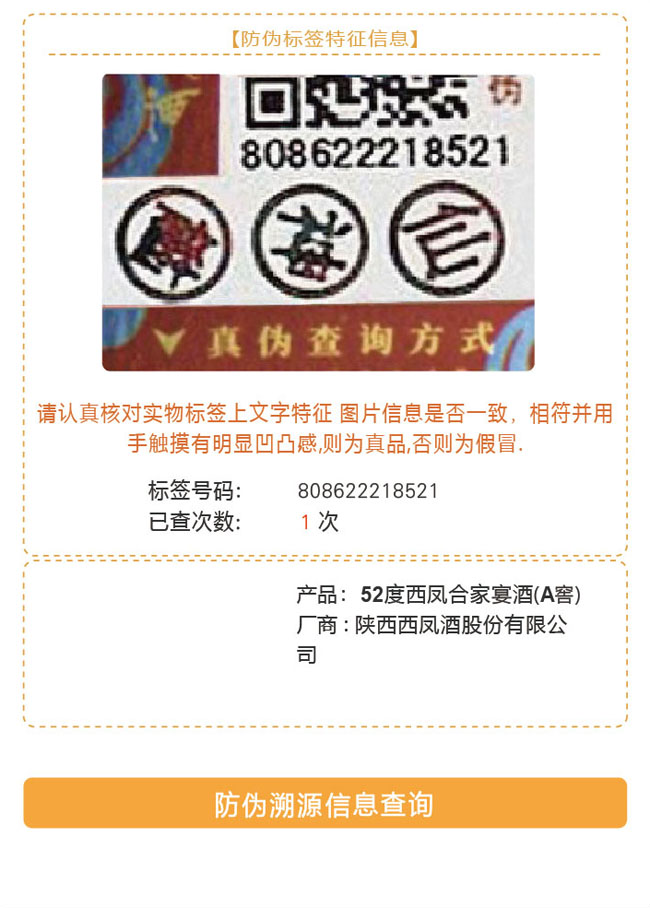This screenshot has height=908, width=650.
Task: Tap the 防伪溯源信息查询 button
Action: click(325, 803)
